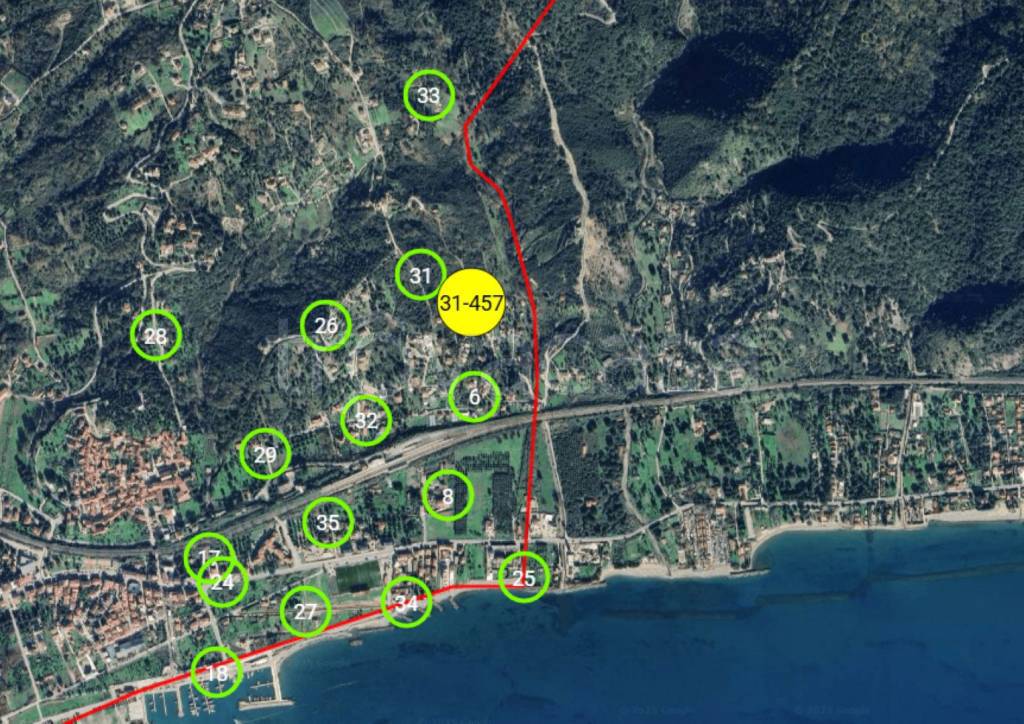Select map marker 33

pyautogui.click(x=429, y=96)
